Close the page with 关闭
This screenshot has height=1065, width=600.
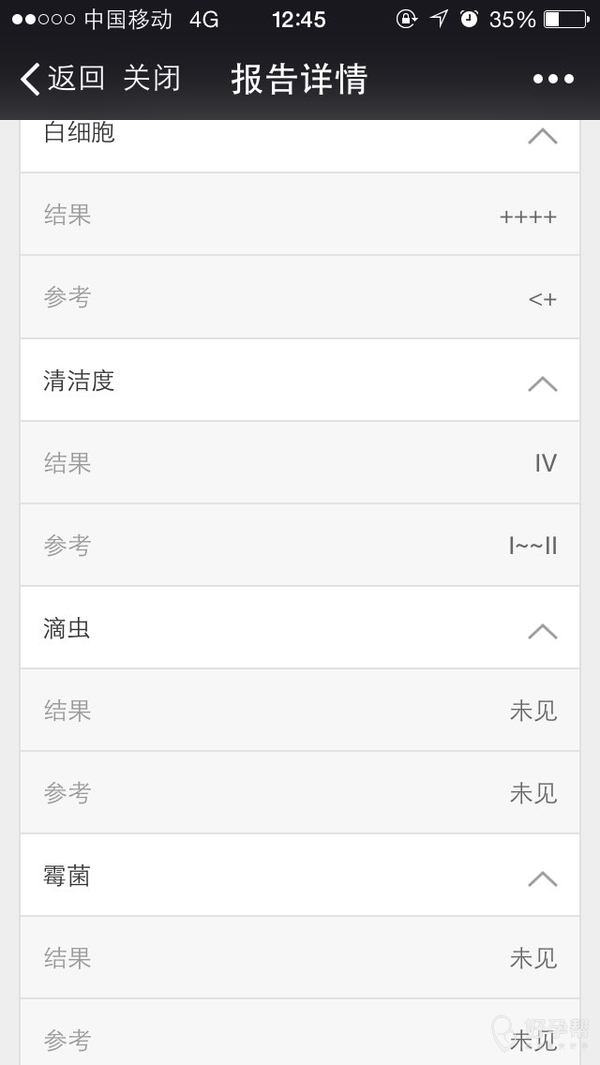[x=151, y=79]
